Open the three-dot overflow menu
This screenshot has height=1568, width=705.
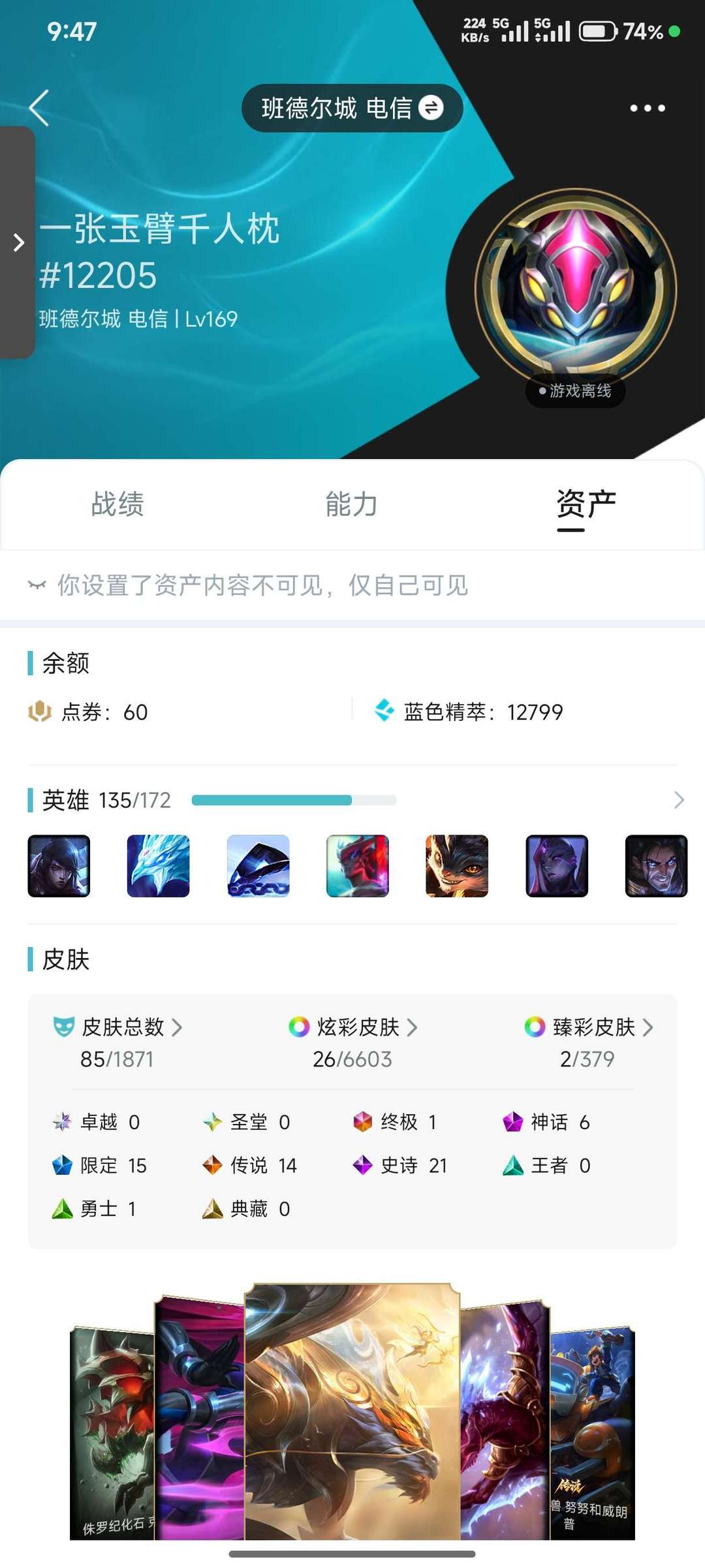point(647,108)
